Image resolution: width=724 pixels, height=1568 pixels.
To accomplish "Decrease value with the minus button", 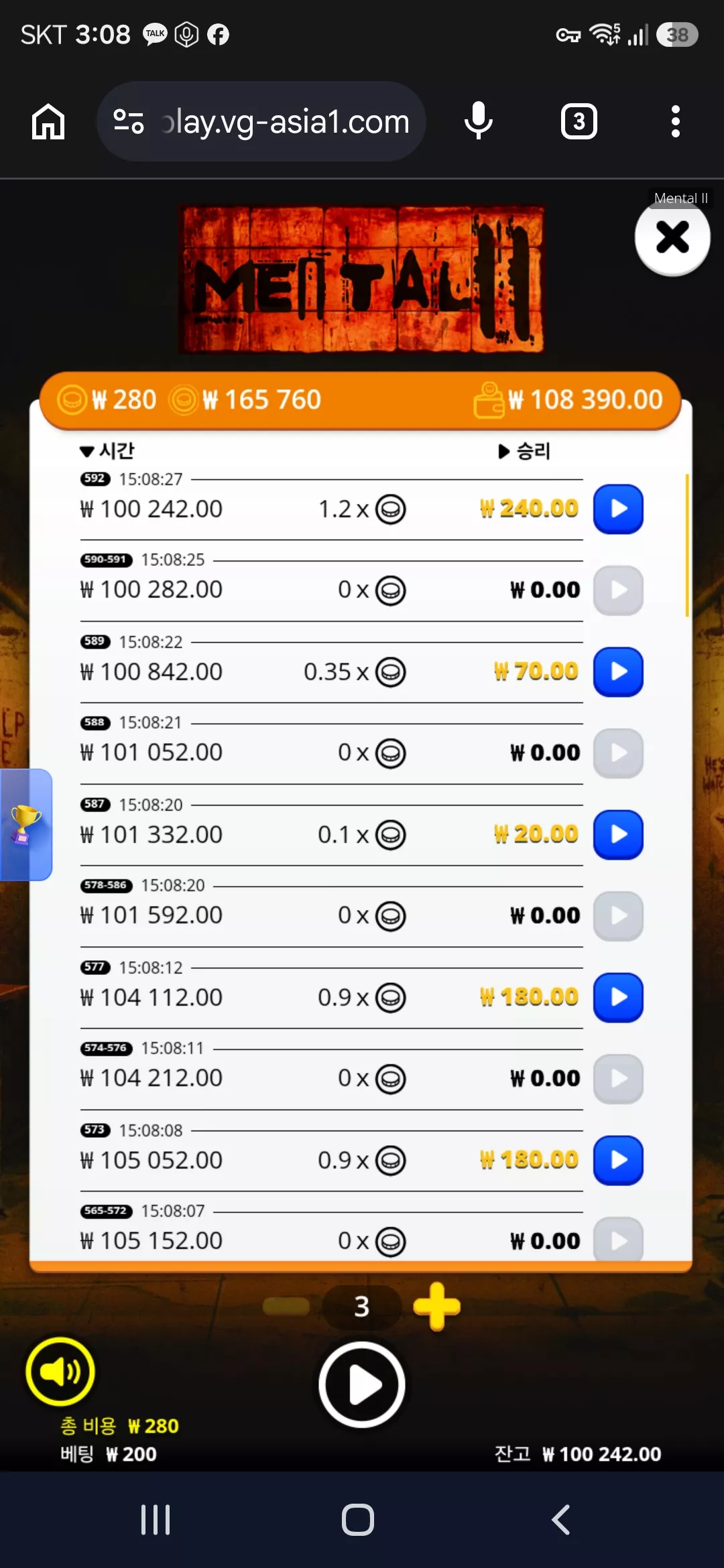I will (x=286, y=1306).
